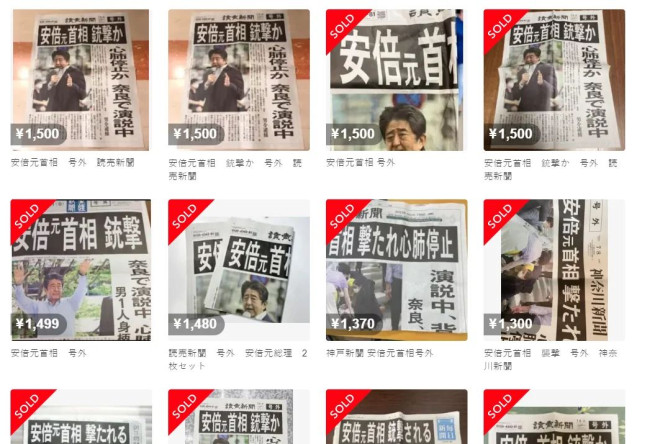The width and height of the screenshot is (660, 444).
Task: Open the unsold ¥1,500 listing 安倍元首相 号外 読売新聞
Action: [x=81, y=80]
